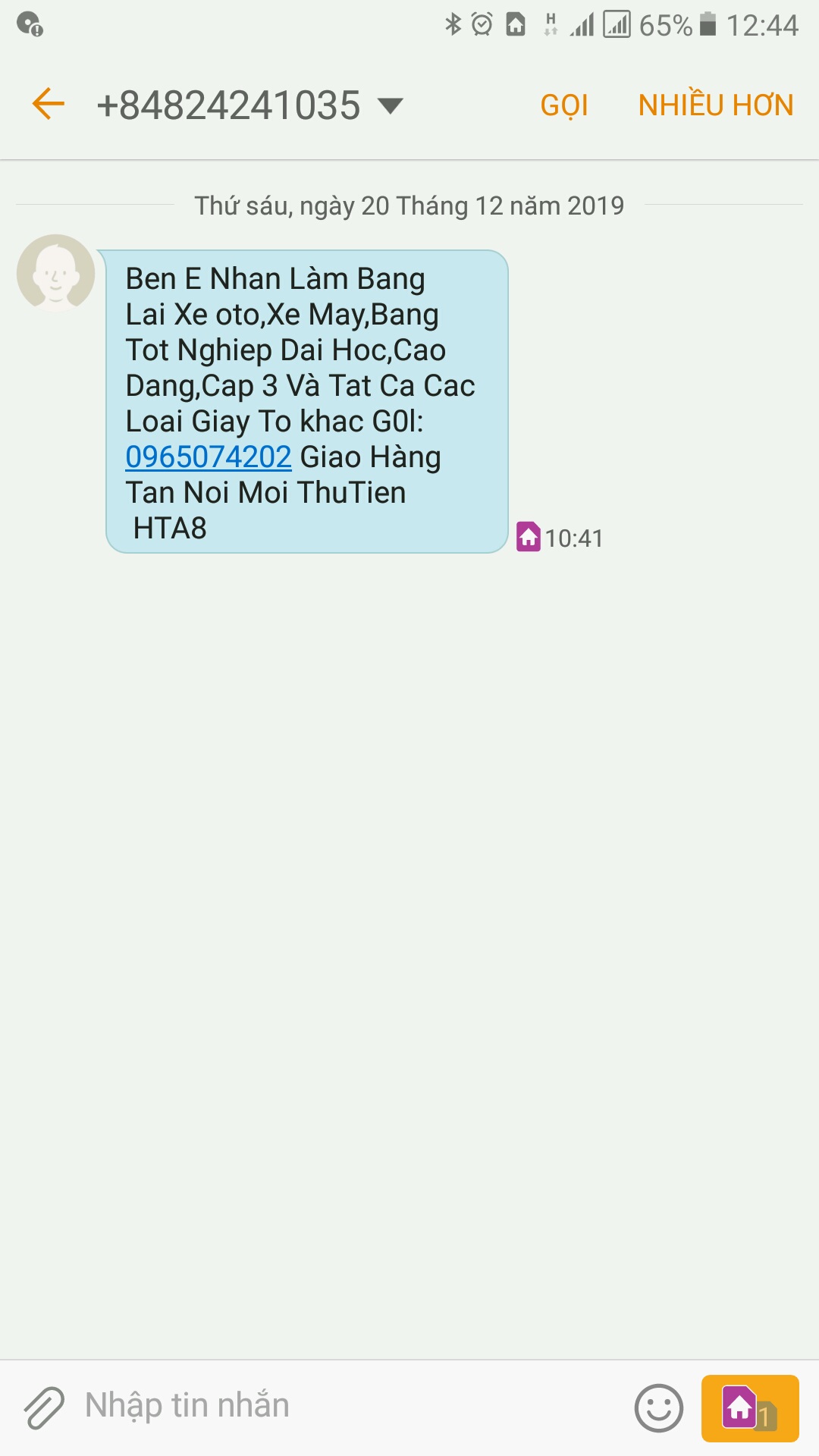Viewport: 819px width, 1456px height.
Task: Open the emoji picker
Action: pyautogui.click(x=658, y=1407)
